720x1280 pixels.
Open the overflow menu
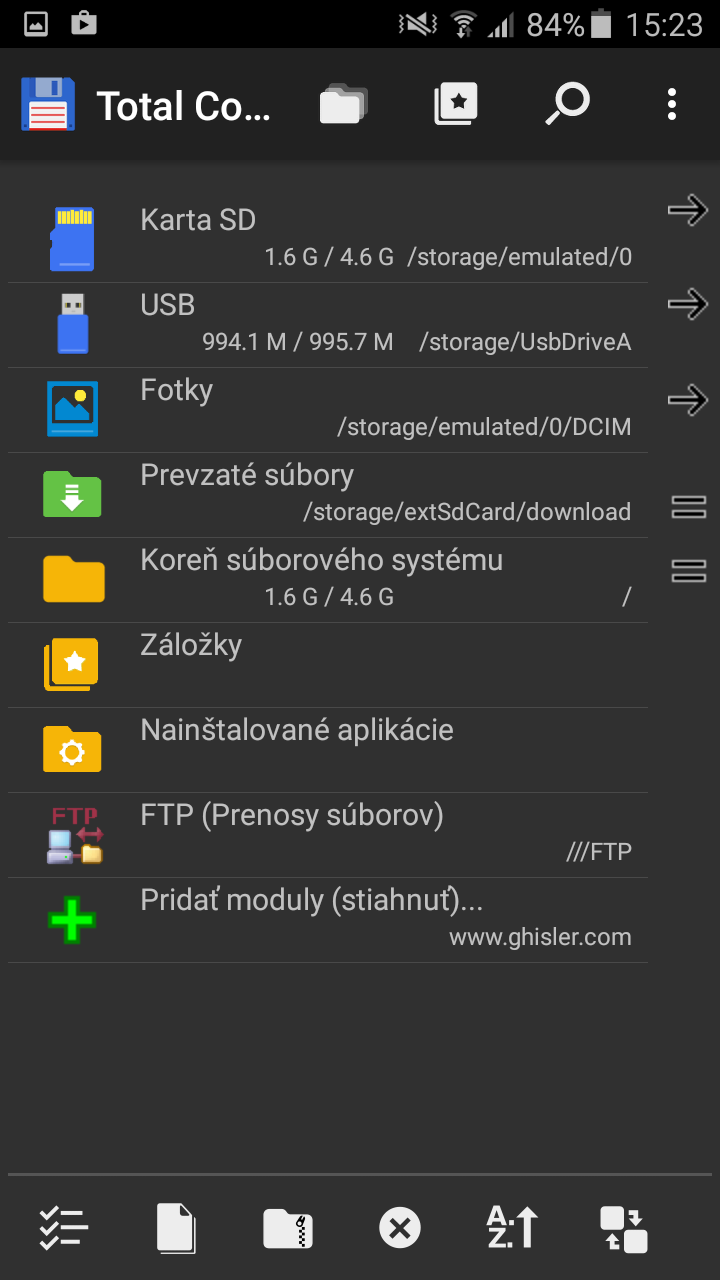point(672,104)
